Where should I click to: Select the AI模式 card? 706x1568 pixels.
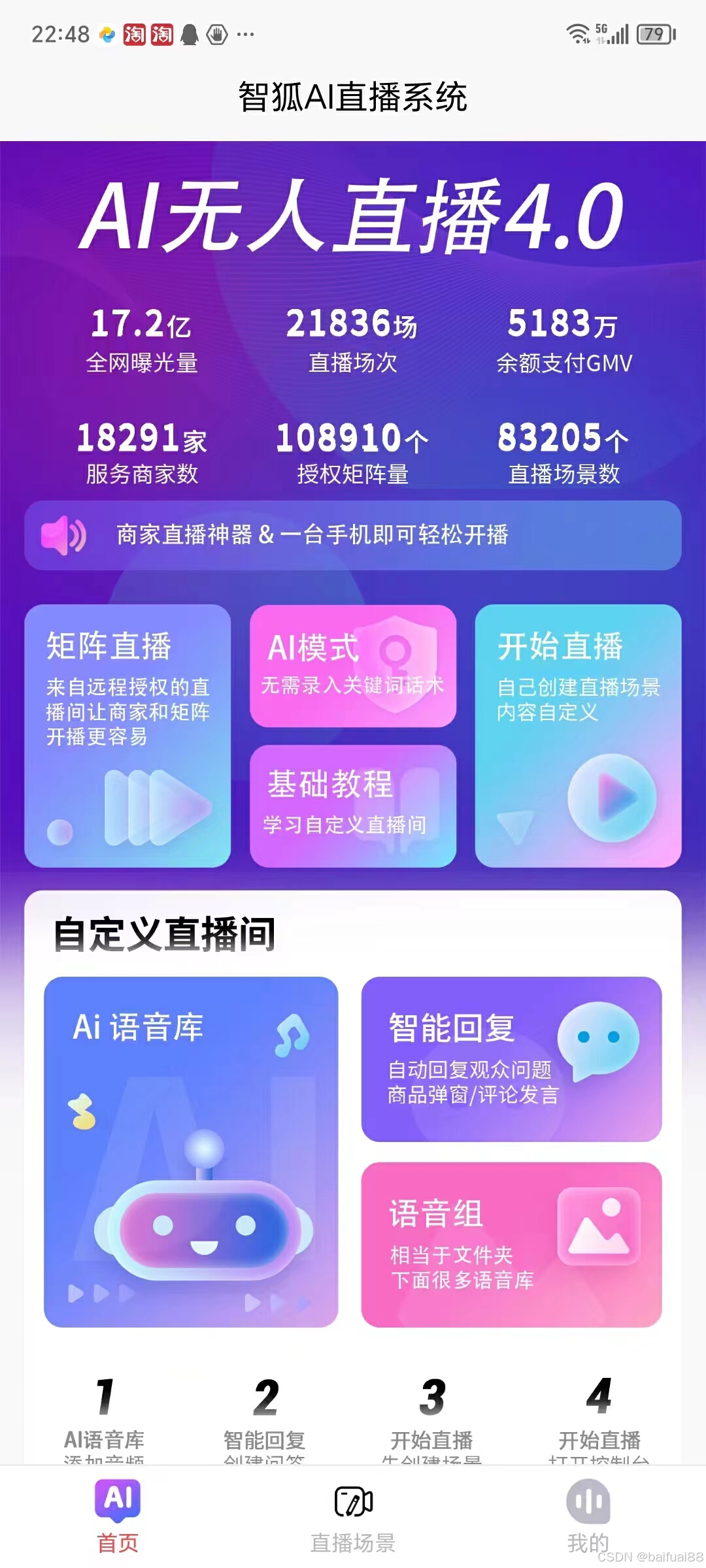pos(353,666)
